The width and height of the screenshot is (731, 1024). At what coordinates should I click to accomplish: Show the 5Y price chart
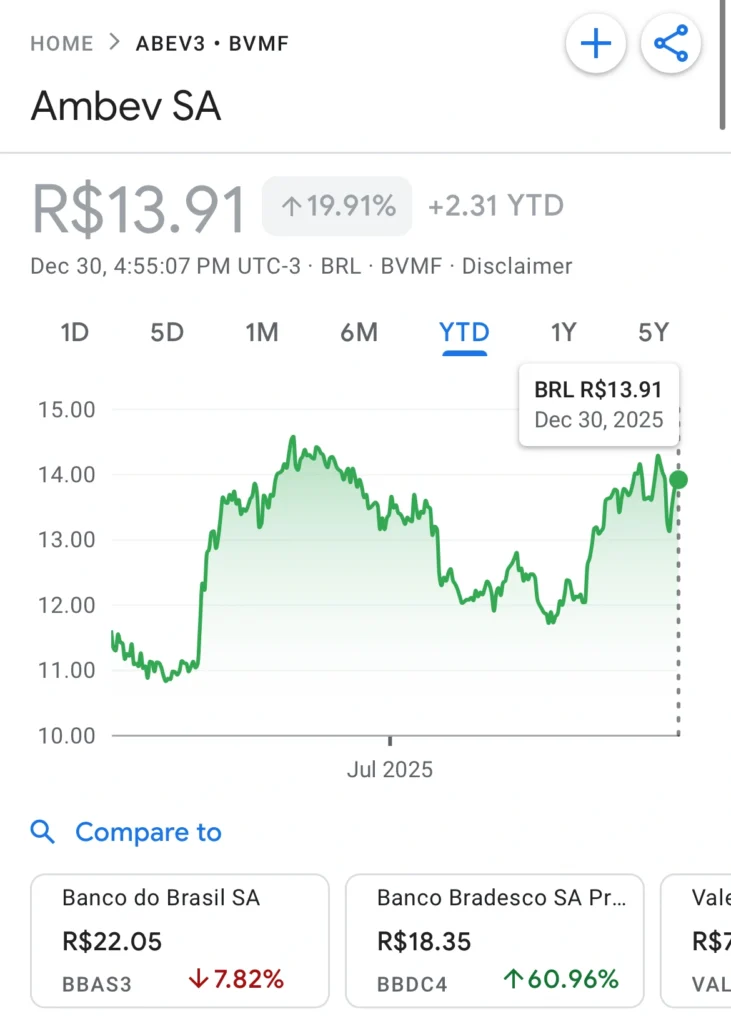coord(653,332)
